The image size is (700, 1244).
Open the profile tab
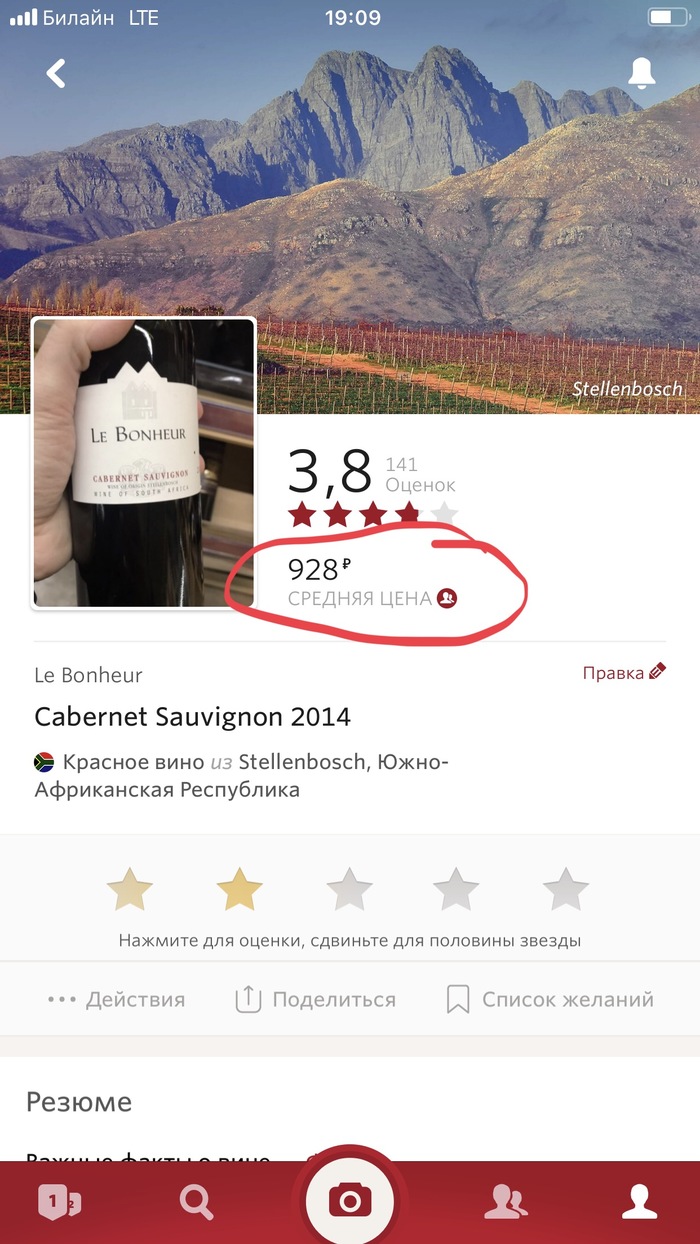pyautogui.click(x=640, y=1201)
